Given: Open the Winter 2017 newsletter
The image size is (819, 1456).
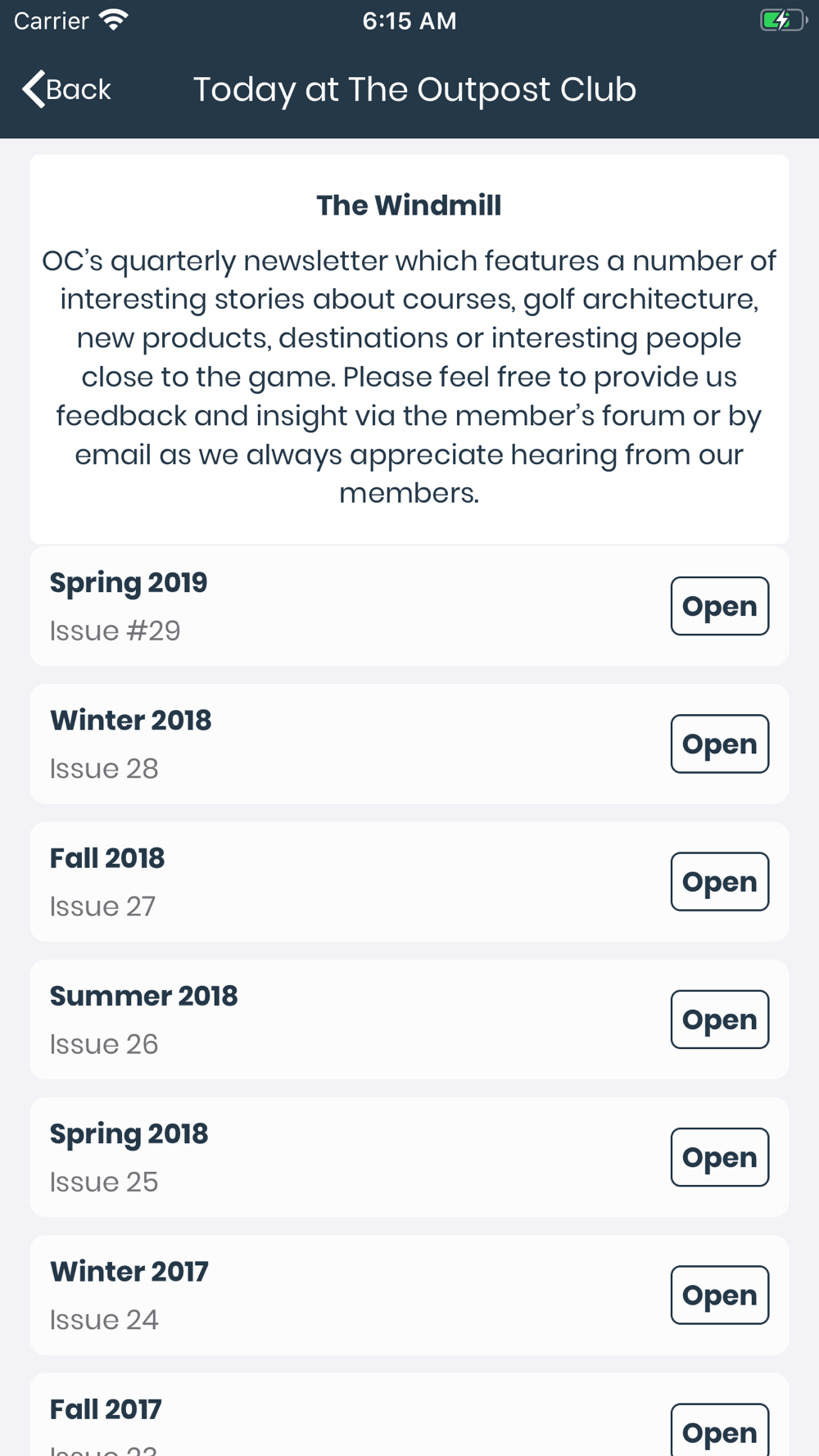Looking at the screenshot, I should pyautogui.click(x=719, y=1295).
